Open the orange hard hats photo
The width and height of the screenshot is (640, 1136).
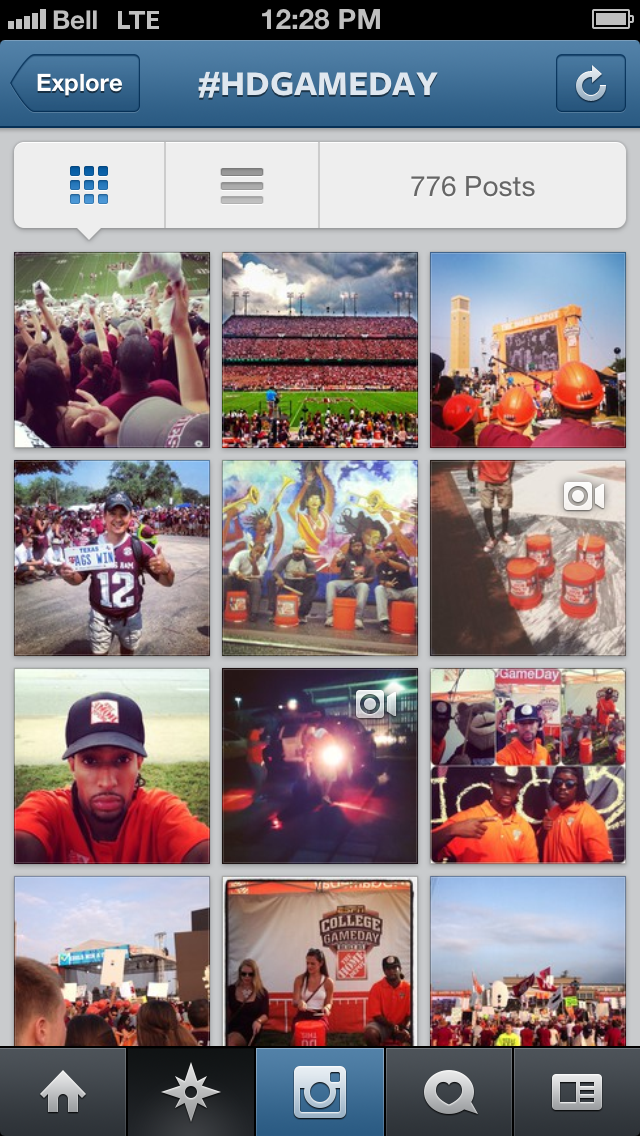coord(528,350)
